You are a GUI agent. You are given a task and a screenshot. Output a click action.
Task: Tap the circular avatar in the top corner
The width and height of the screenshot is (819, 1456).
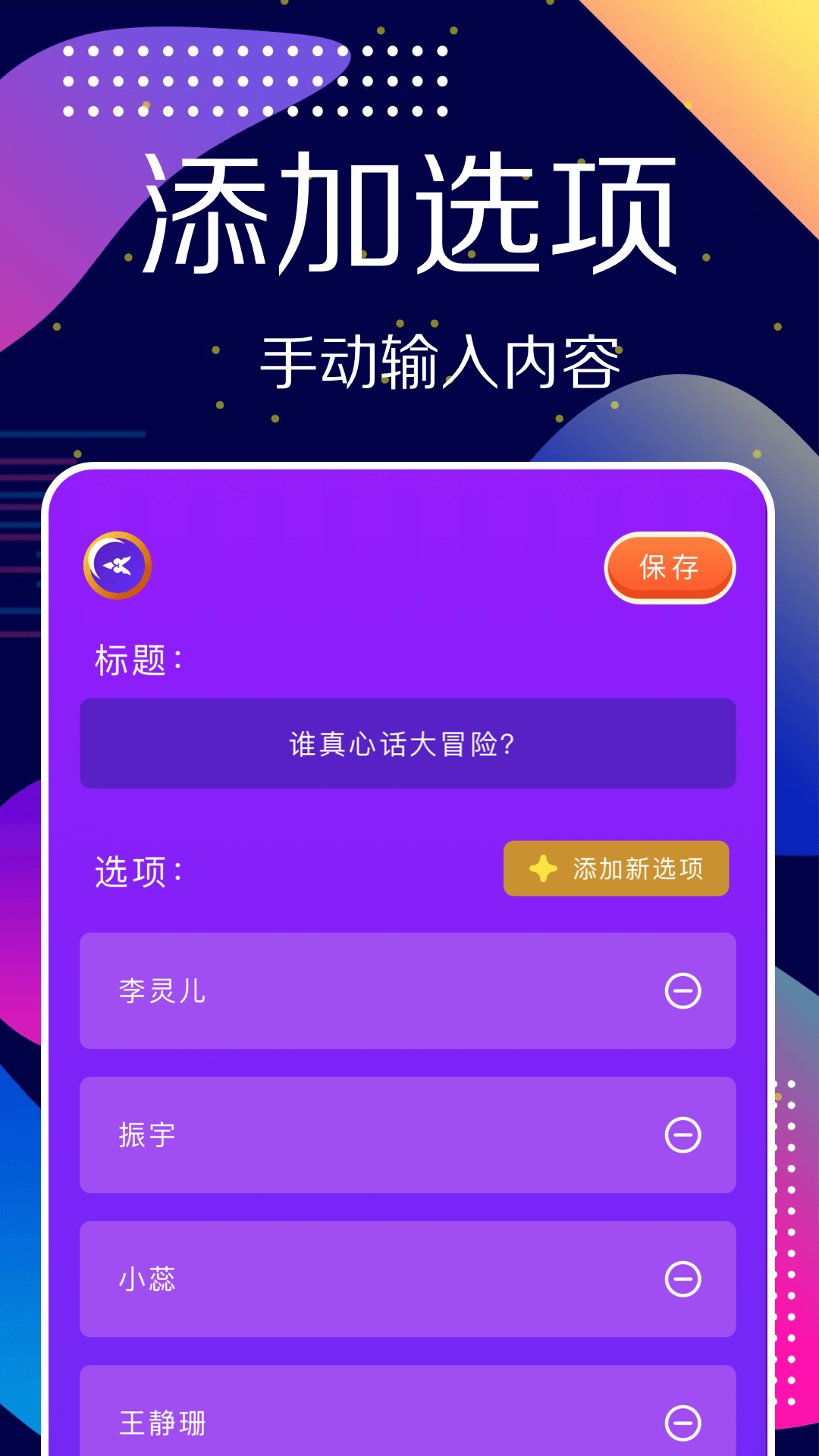pyautogui.click(x=118, y=567)
